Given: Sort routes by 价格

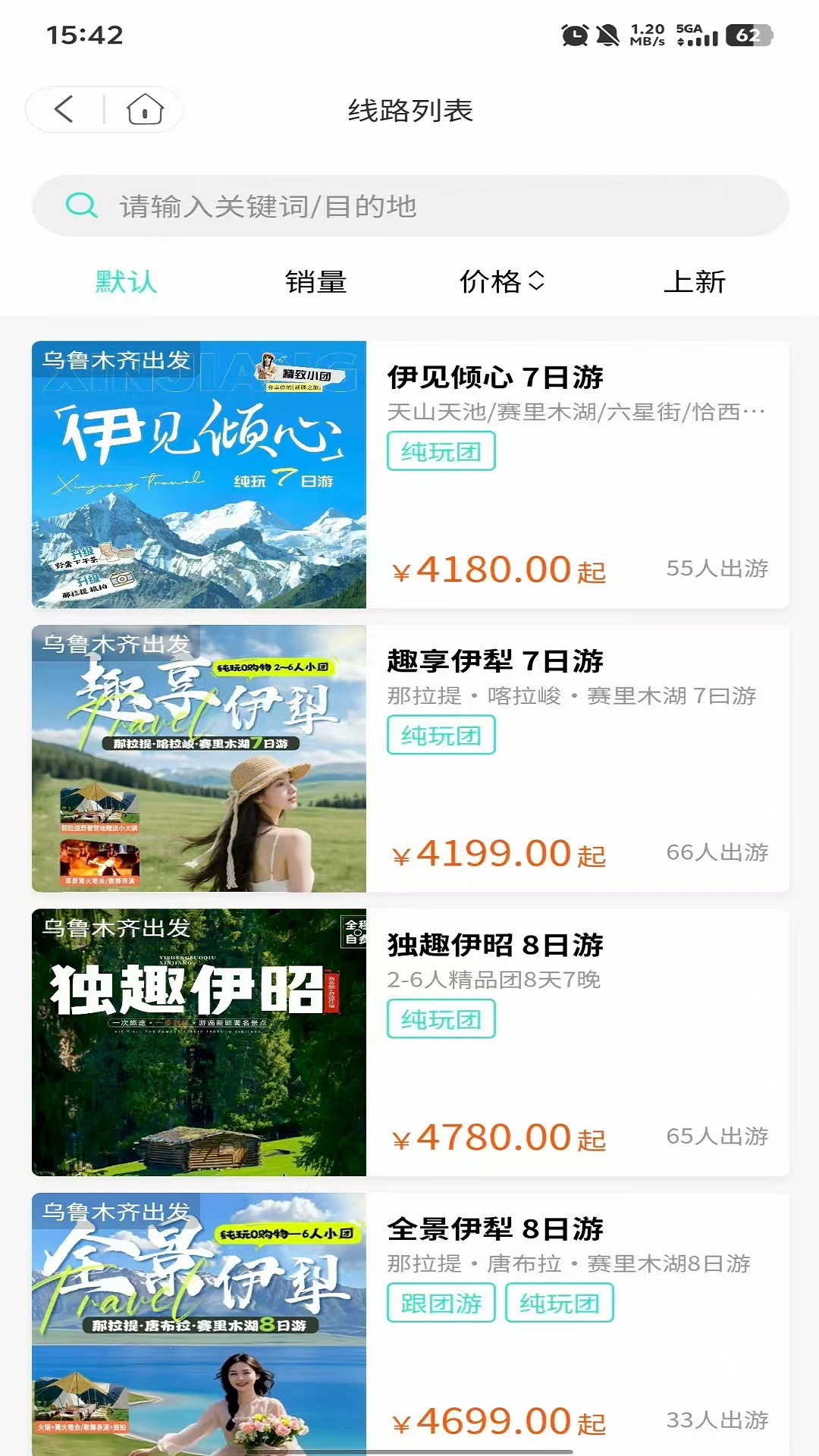Looking at the screenshot, I should tap(501, 282).
